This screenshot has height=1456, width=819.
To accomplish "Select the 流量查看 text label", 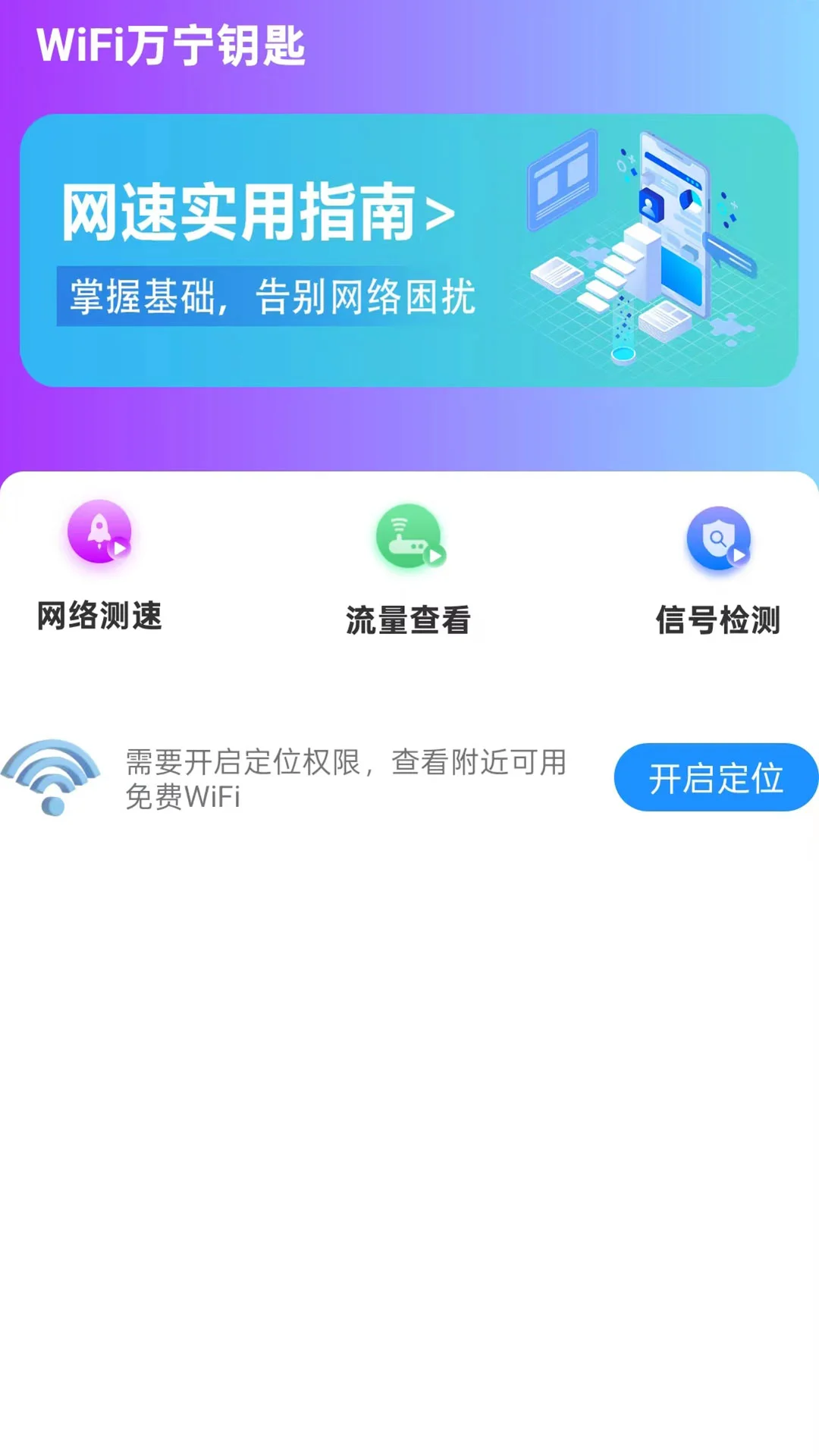I will (409, 620).
